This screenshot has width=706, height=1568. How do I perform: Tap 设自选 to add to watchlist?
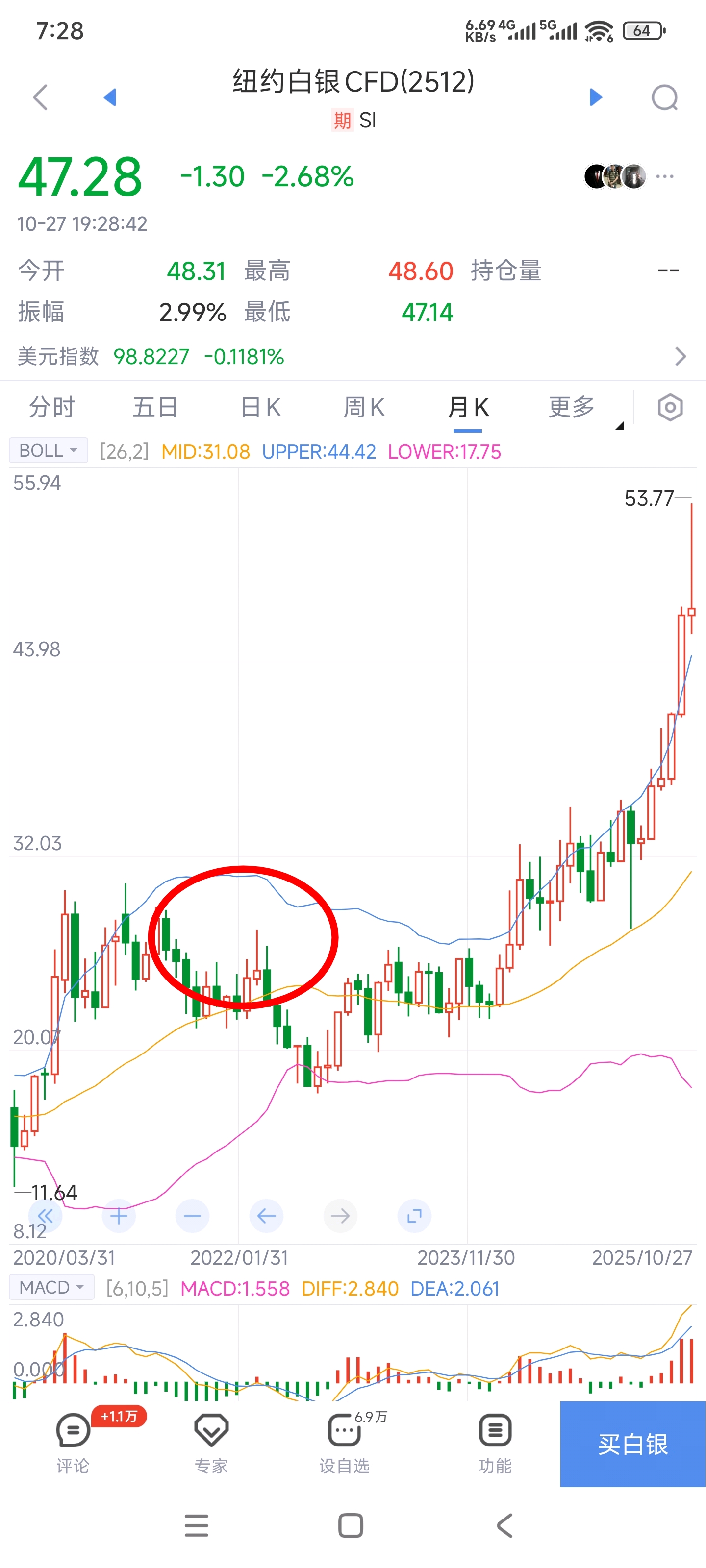click(344, 1443)
